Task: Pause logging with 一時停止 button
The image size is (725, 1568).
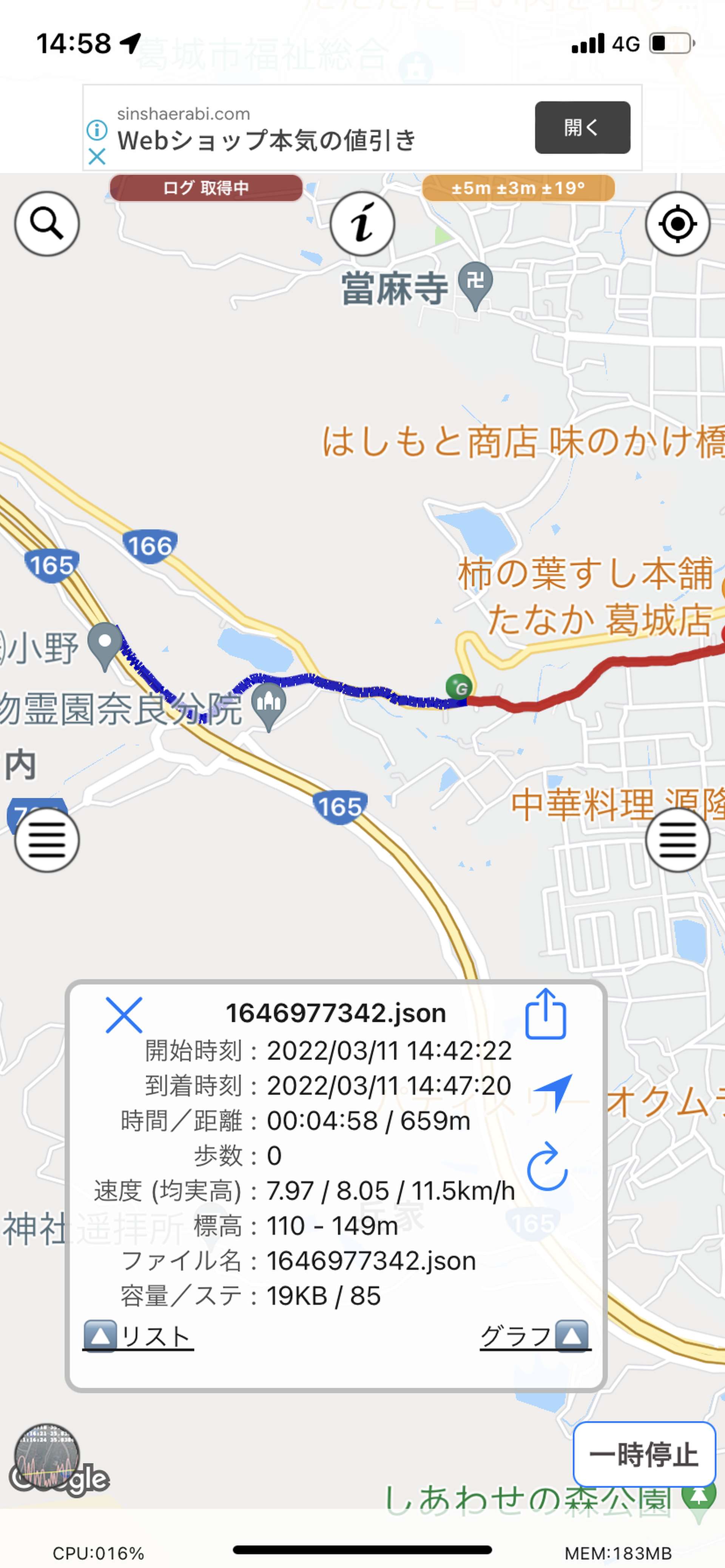Action: [644, 1455]
